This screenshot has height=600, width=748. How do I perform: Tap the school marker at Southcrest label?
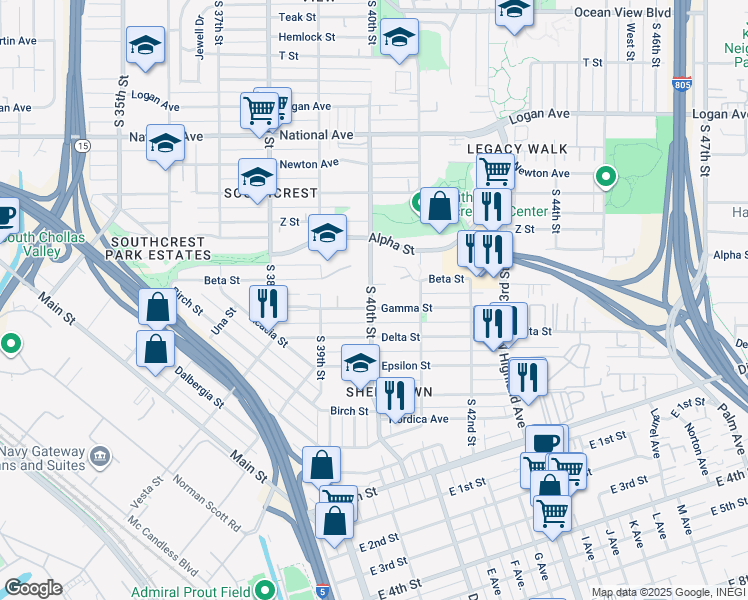point(257,178)
